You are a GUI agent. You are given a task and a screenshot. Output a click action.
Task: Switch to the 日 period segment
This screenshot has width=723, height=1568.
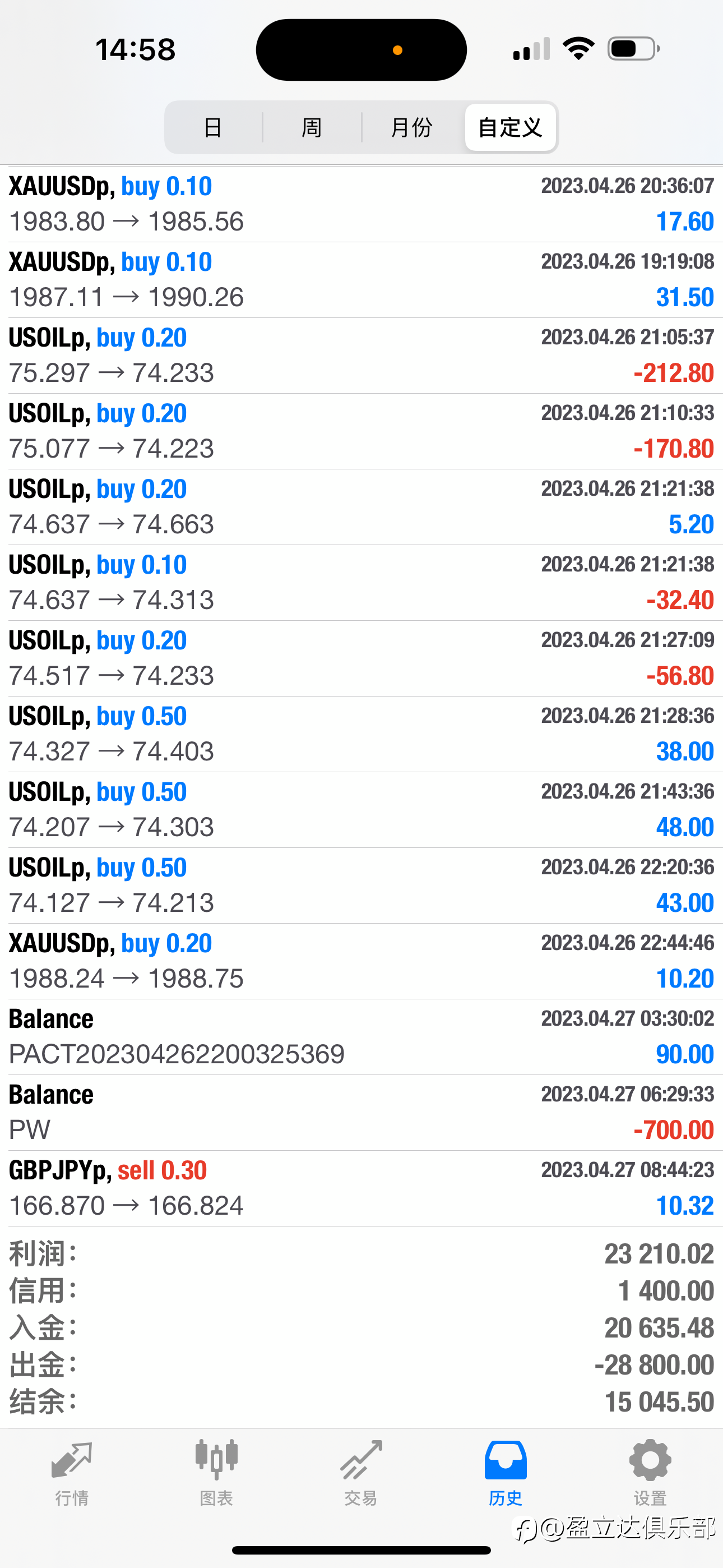[213, 127]
